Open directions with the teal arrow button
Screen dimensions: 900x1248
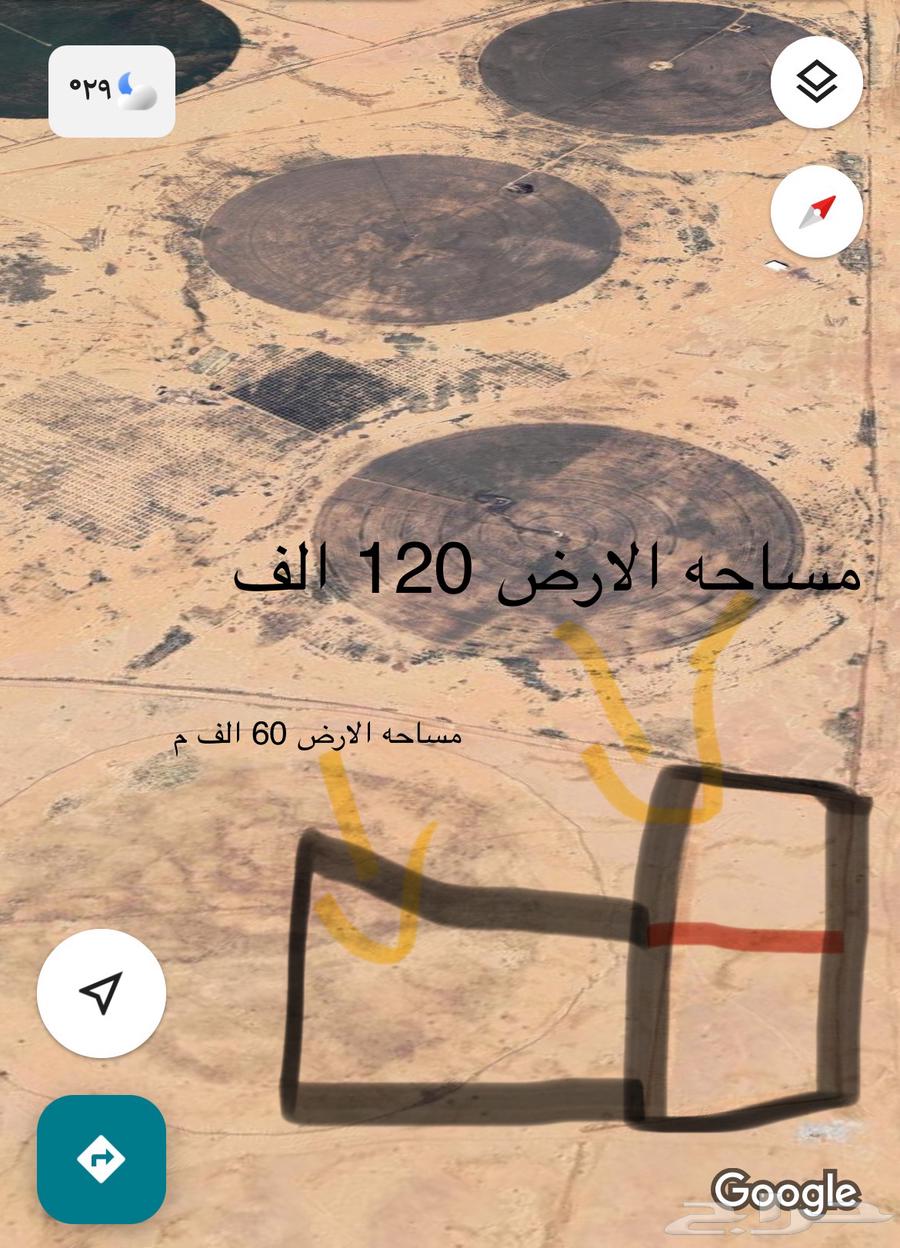click(101, 1159)
